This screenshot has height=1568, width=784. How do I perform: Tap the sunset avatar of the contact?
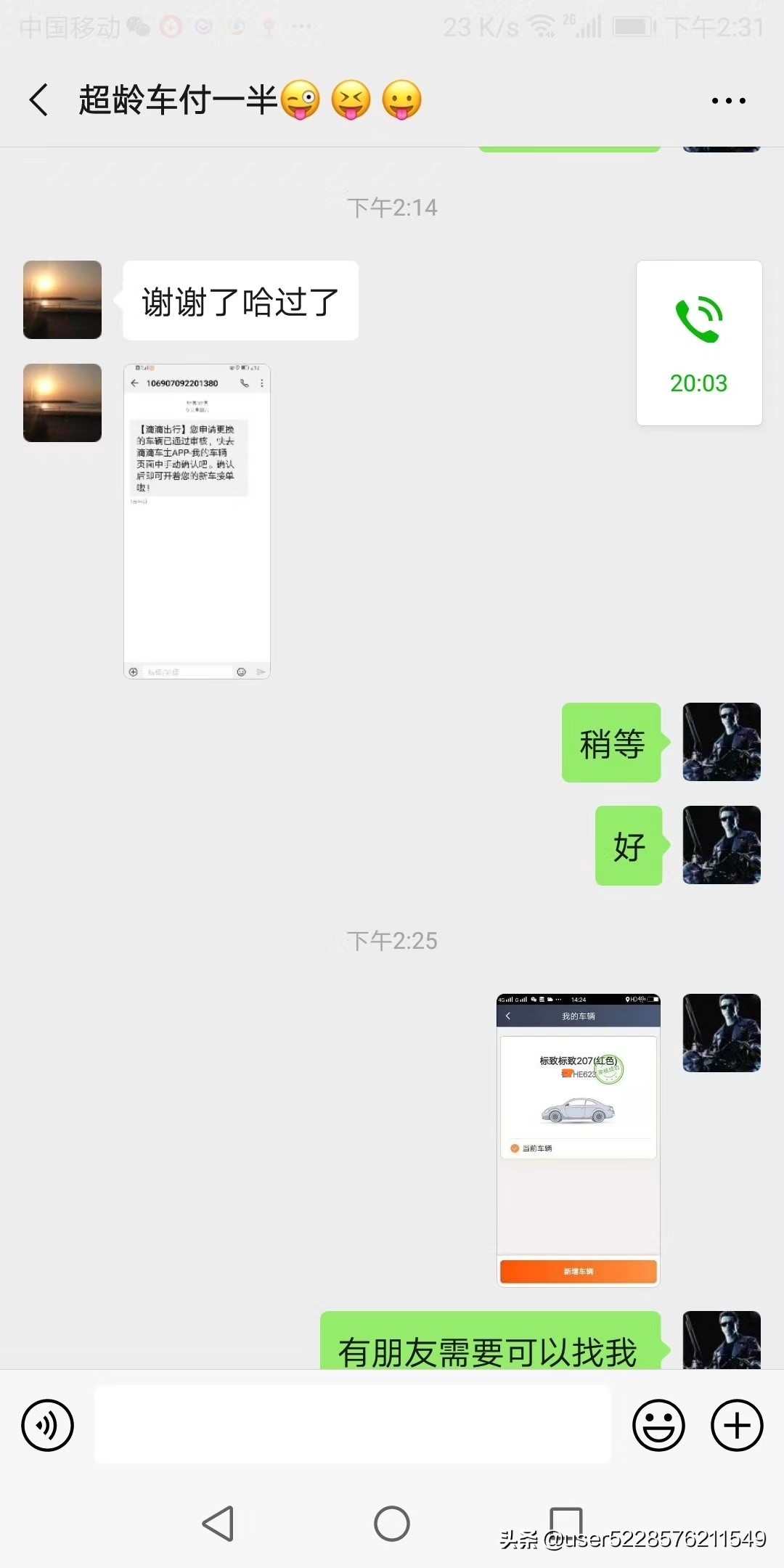click(62, 300)
